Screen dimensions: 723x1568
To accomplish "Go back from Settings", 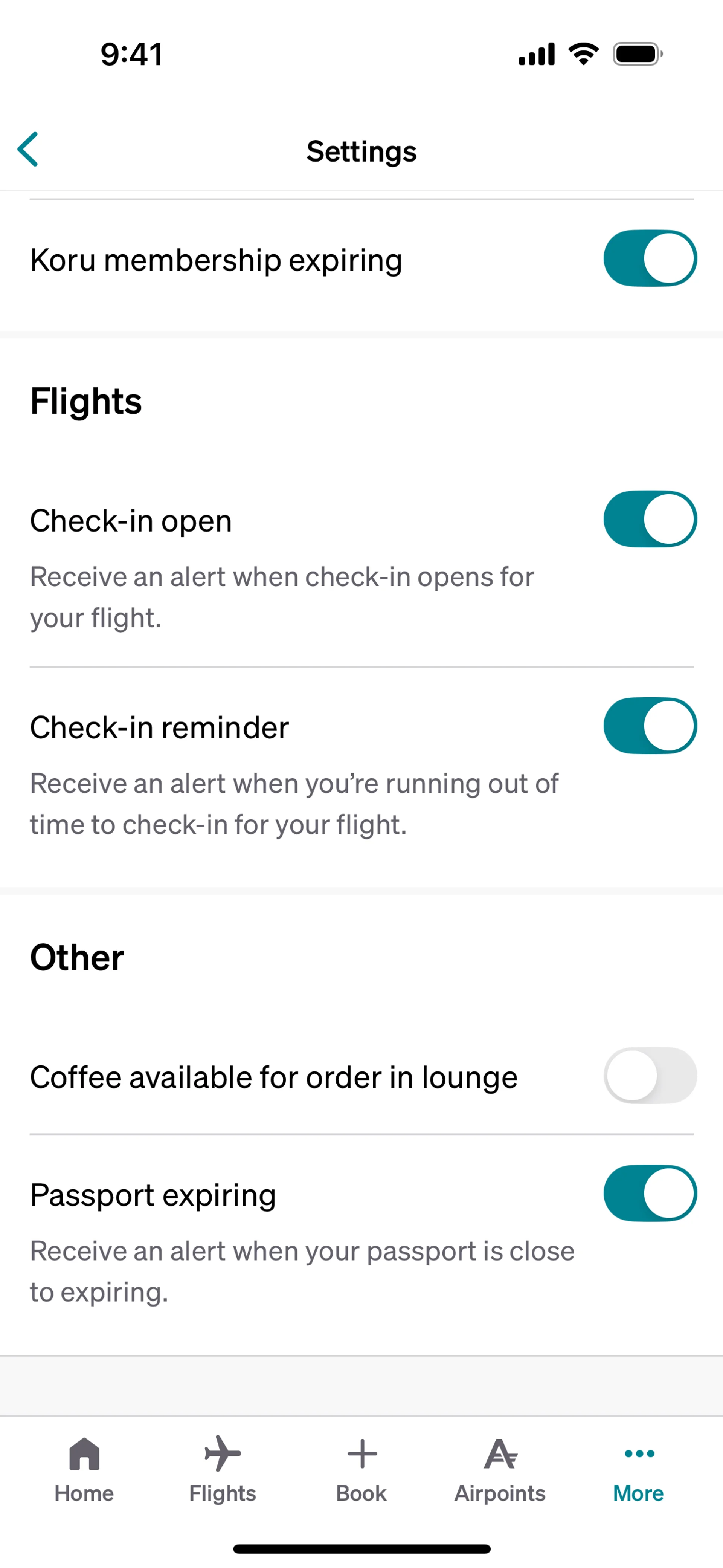I will click(x=28, y=149).
